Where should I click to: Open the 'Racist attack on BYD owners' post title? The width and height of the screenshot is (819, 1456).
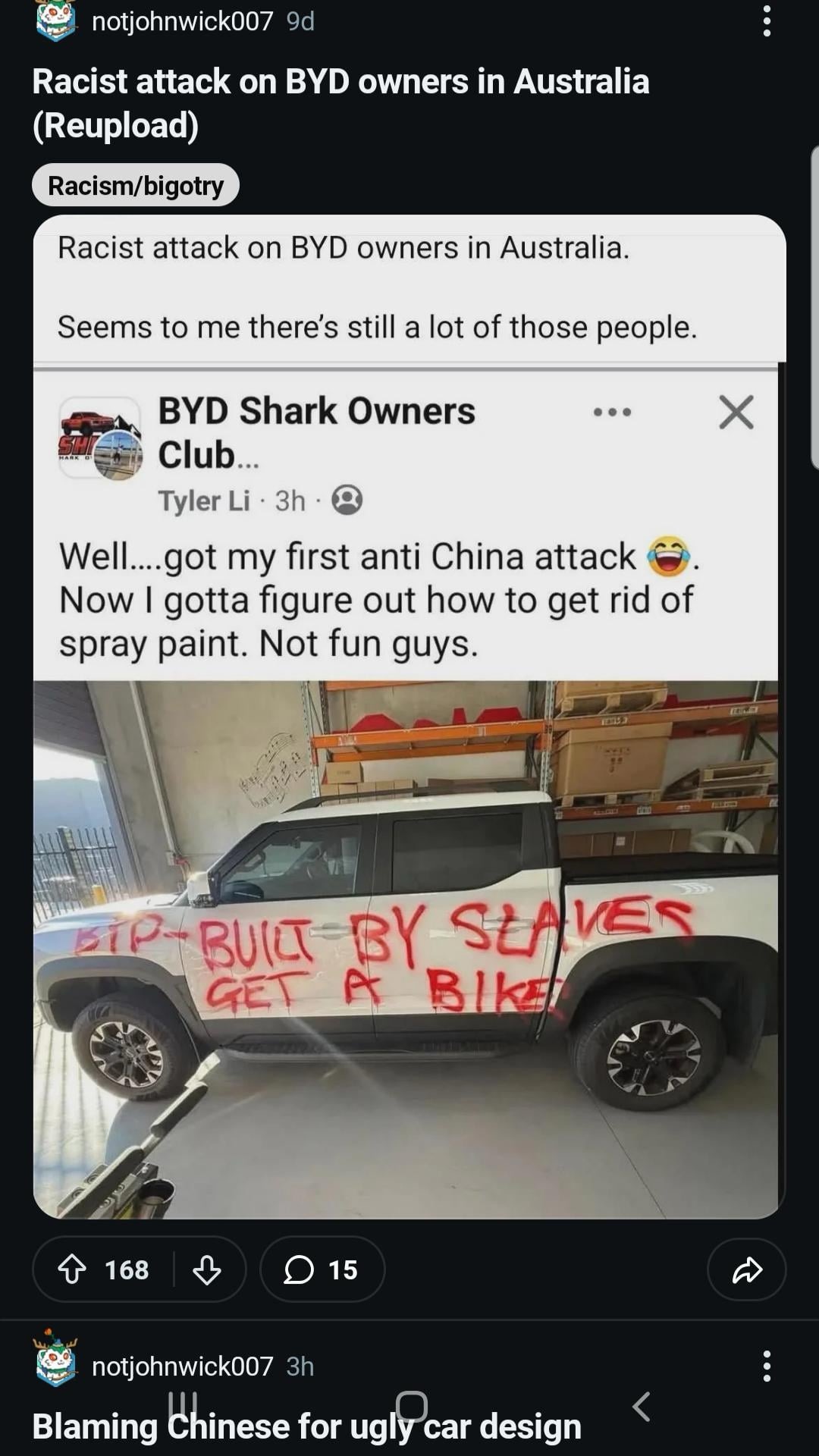coord(340,103)
